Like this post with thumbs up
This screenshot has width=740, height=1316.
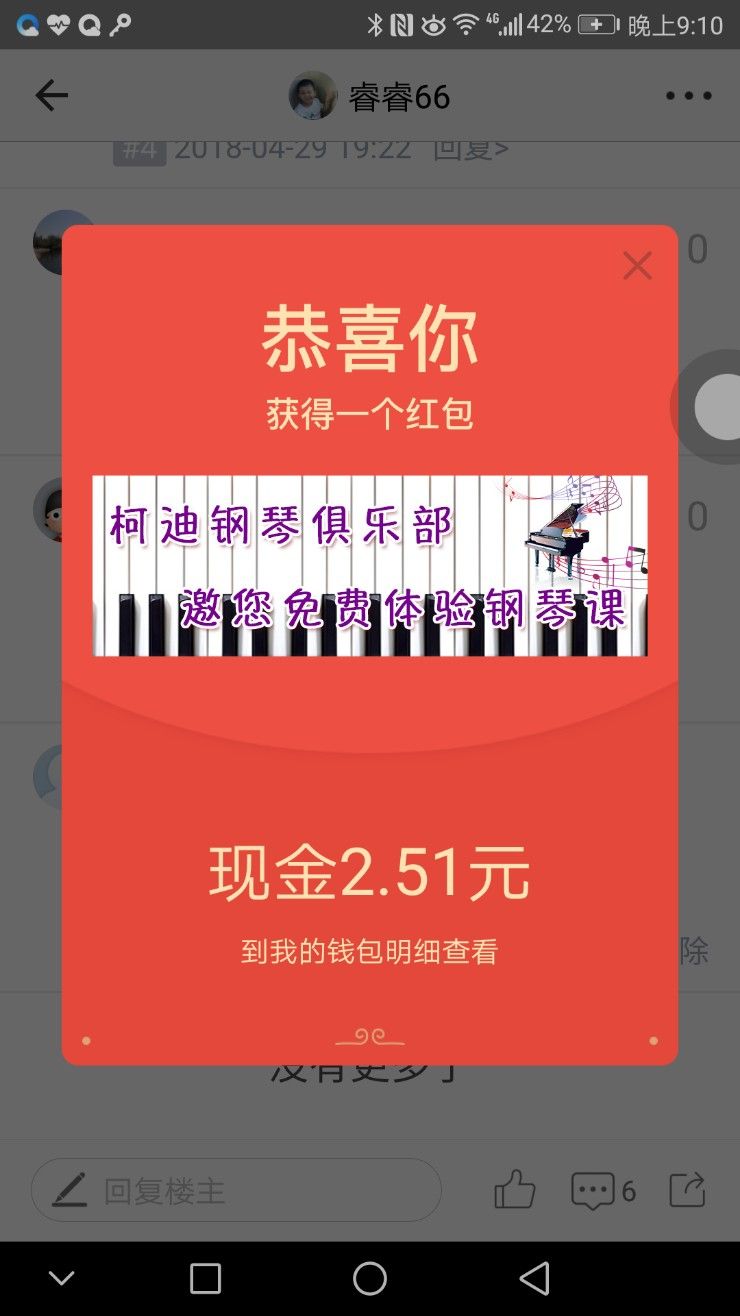pos(515,1190)
